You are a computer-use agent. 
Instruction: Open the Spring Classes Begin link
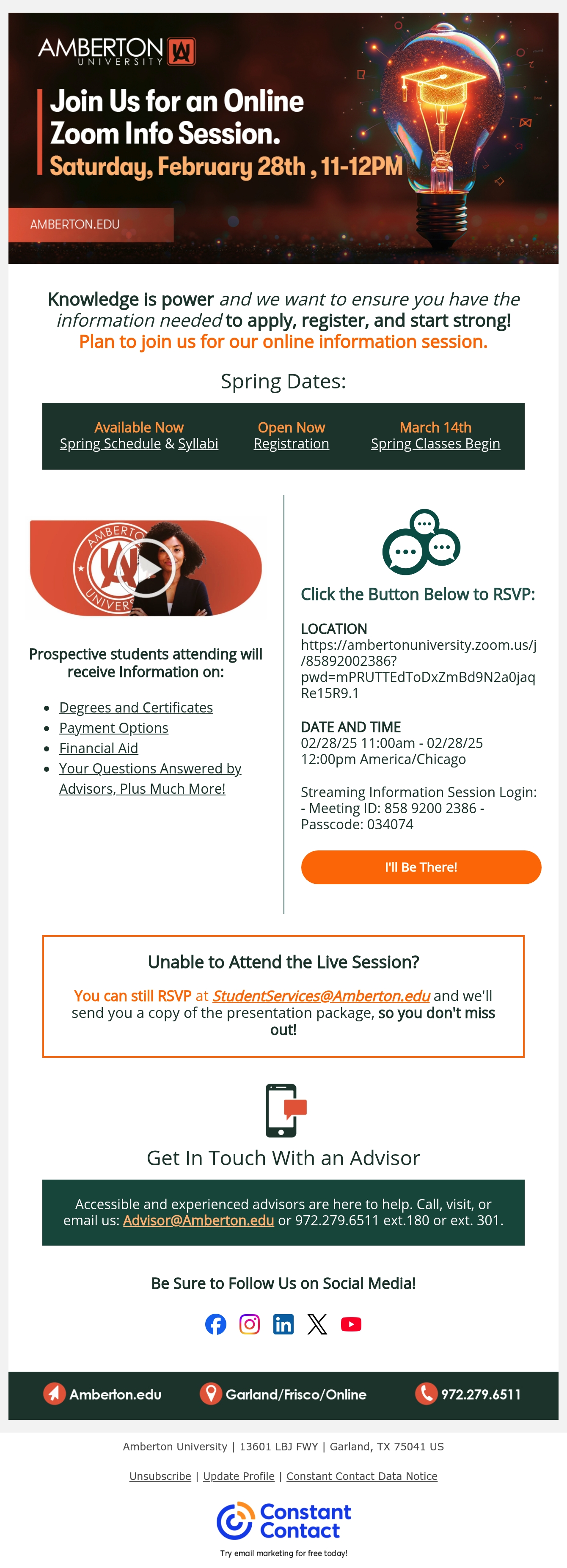[435, 444]
